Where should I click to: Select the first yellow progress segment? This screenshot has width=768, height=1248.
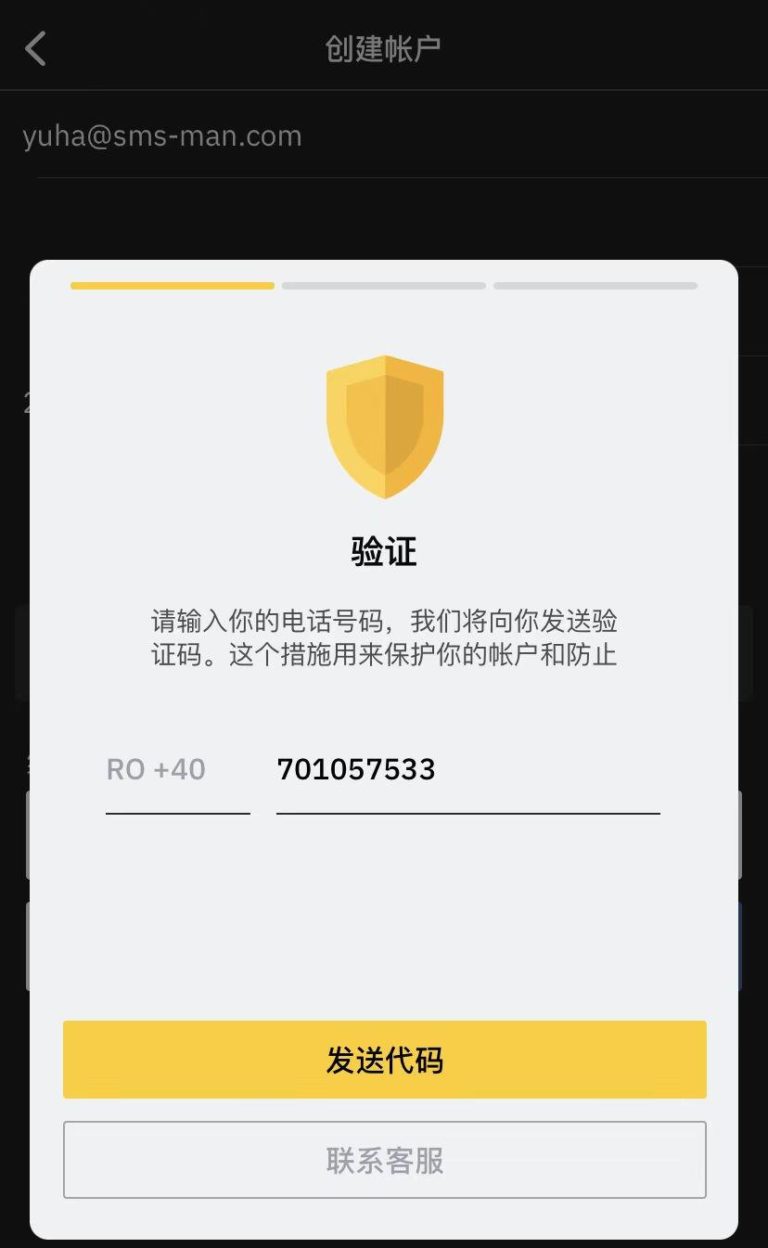(172, 285)
